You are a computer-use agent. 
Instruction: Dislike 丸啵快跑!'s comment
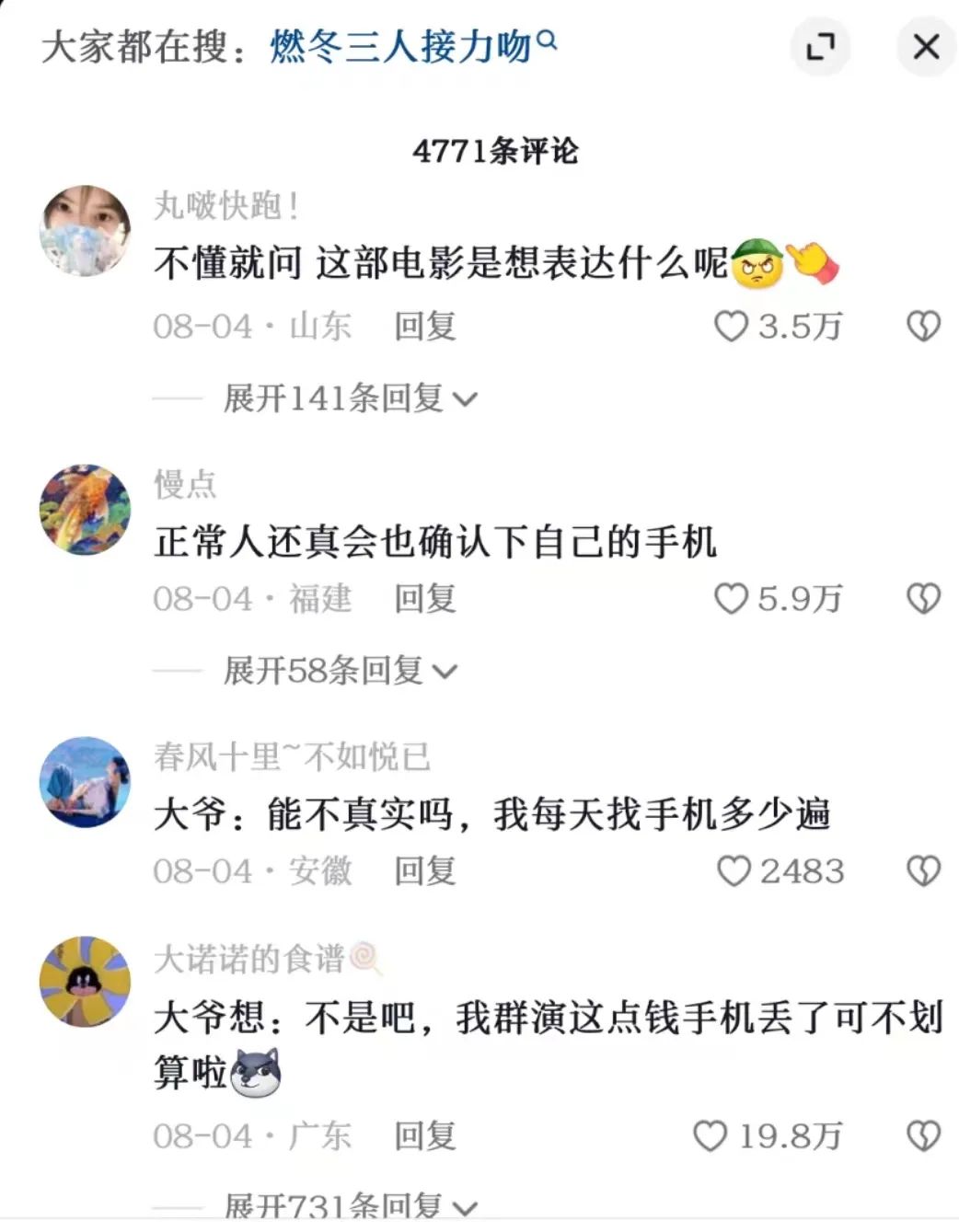click(x=923, y=326)
